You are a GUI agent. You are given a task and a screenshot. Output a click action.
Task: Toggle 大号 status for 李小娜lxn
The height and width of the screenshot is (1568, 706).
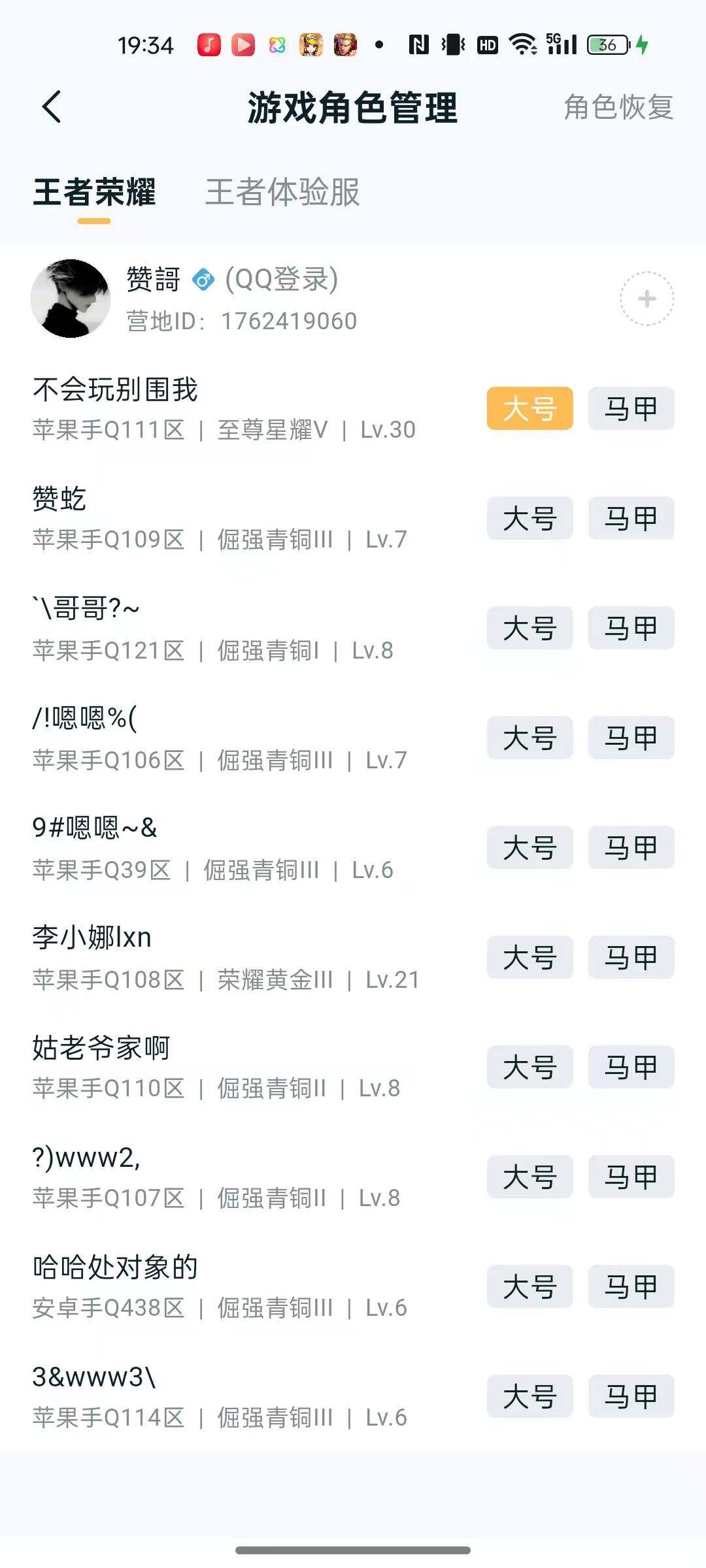click(529, 957)
